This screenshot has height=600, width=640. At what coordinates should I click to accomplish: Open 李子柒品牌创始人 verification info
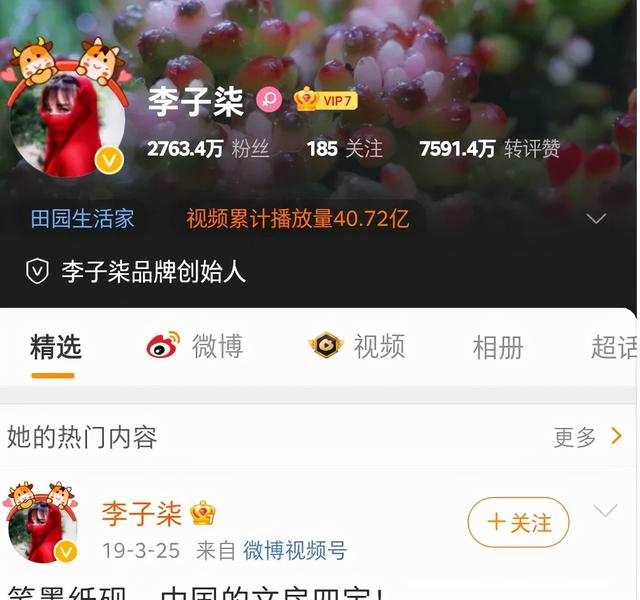tap(152, 272)
